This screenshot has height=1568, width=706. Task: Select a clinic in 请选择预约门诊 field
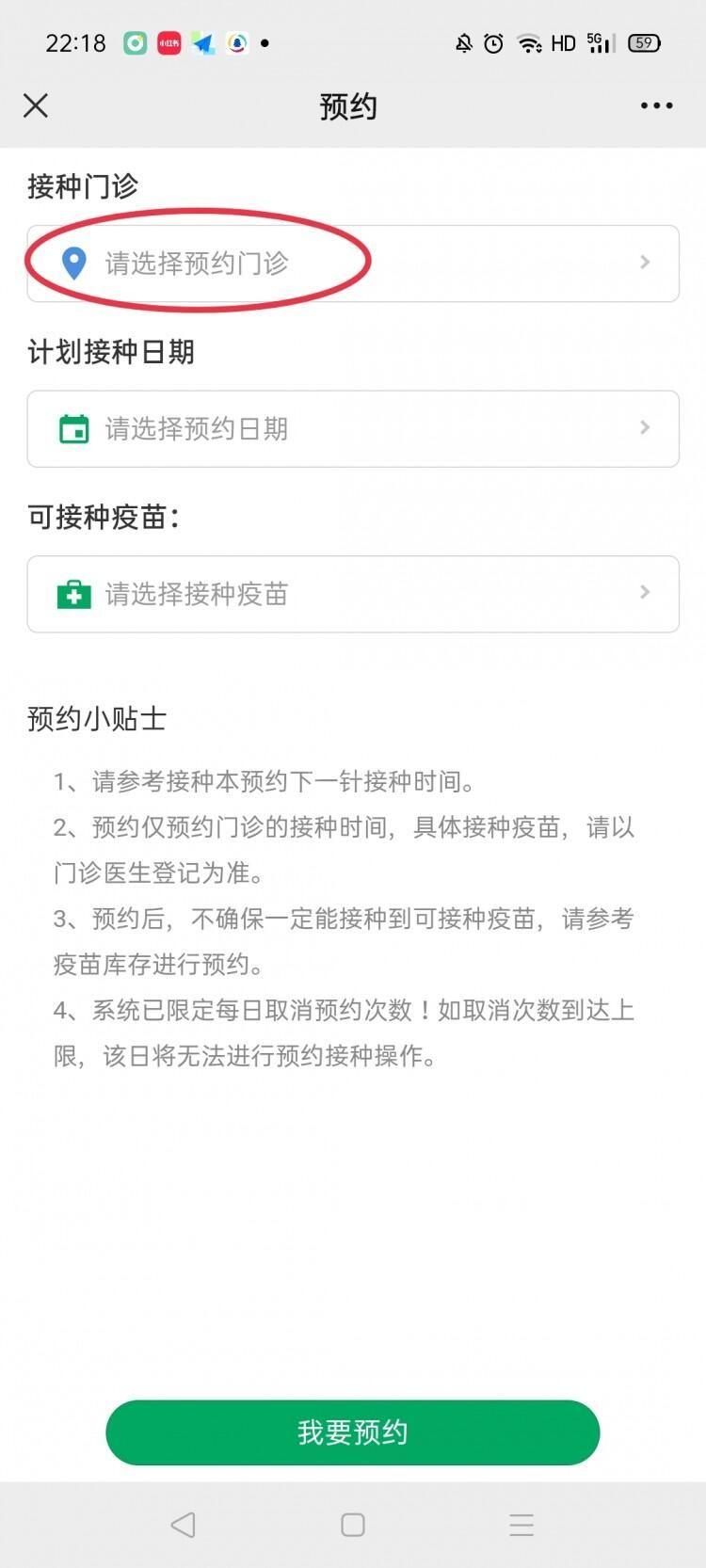352,264
